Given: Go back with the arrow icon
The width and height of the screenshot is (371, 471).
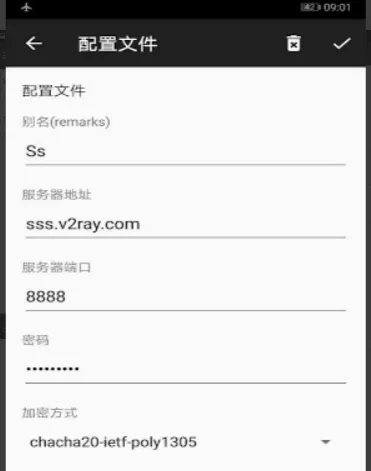Looking at the screenshot, I should 34,43.
